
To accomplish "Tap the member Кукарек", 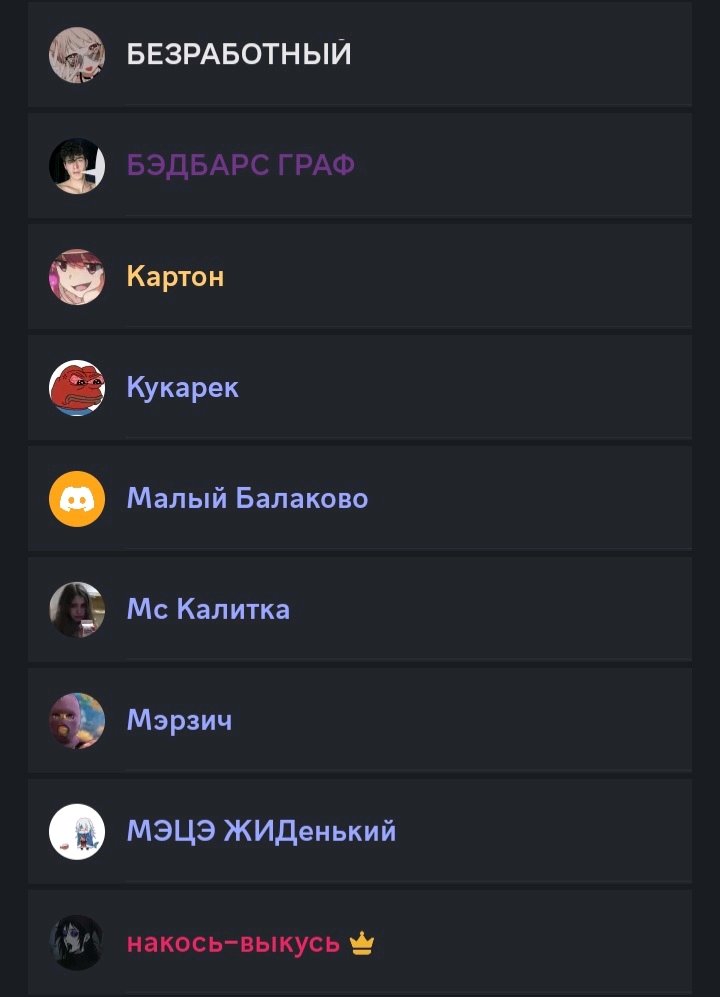I will click(x=359, y=387).
